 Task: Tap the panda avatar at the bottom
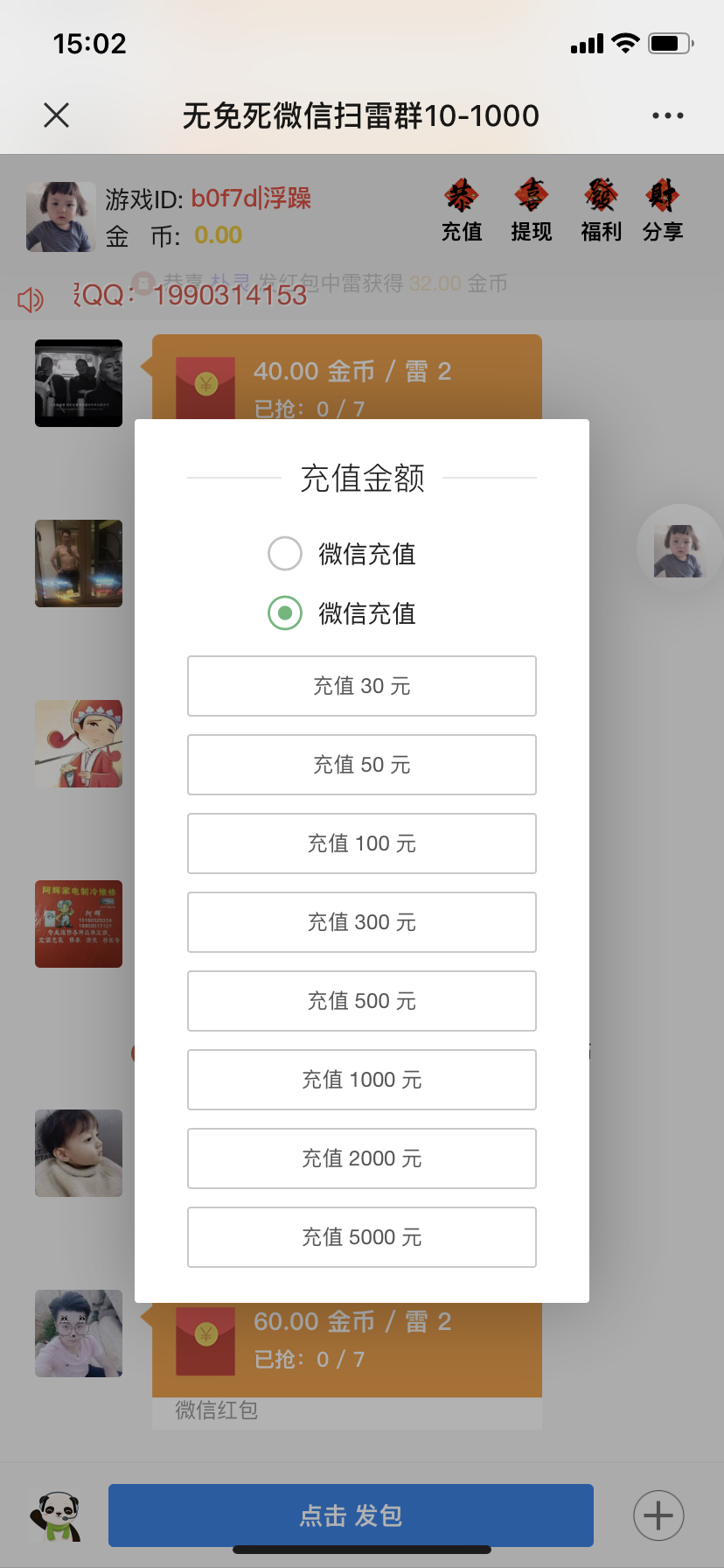pos(58,1516)
